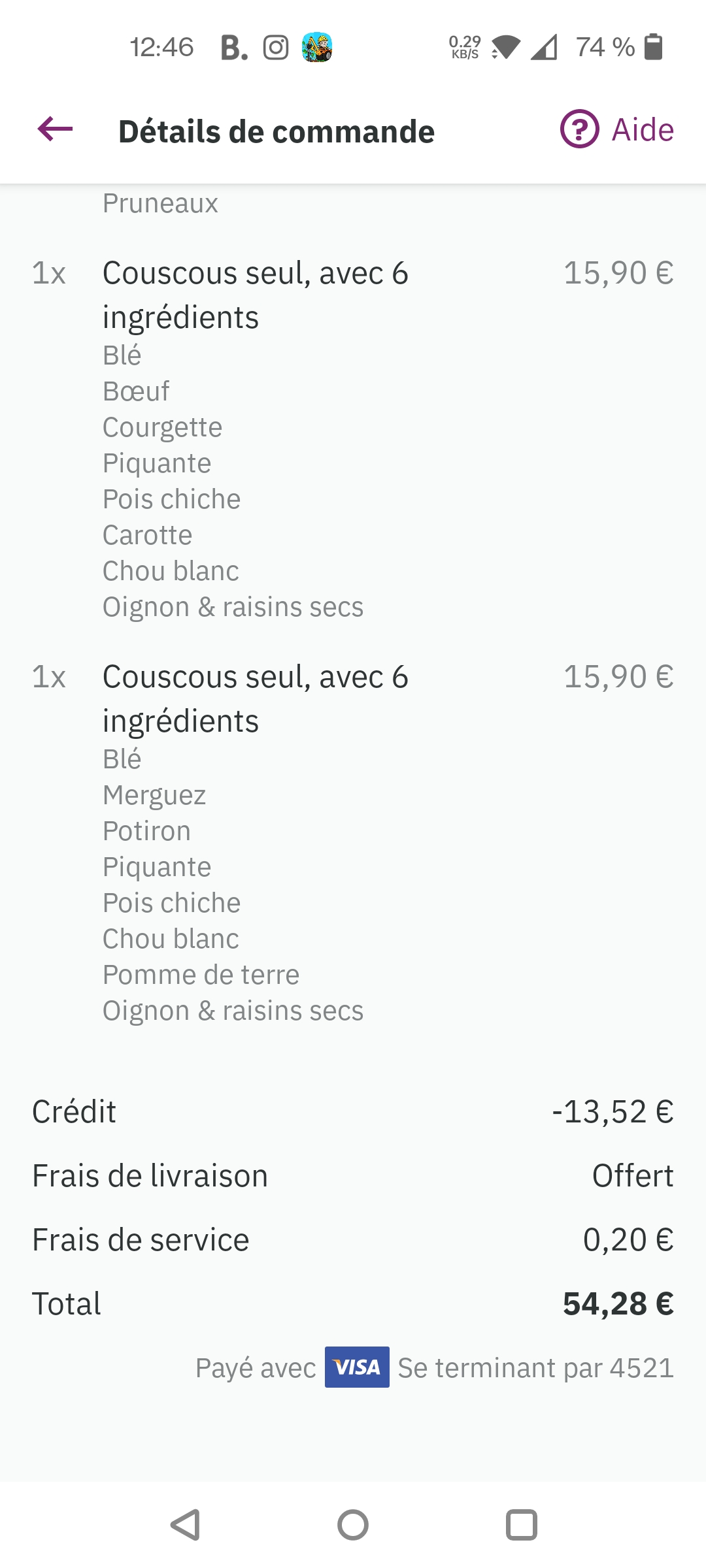The image size is (706, 1568).
Task: Go to the system home screen
Action: tap(353, 1525)
